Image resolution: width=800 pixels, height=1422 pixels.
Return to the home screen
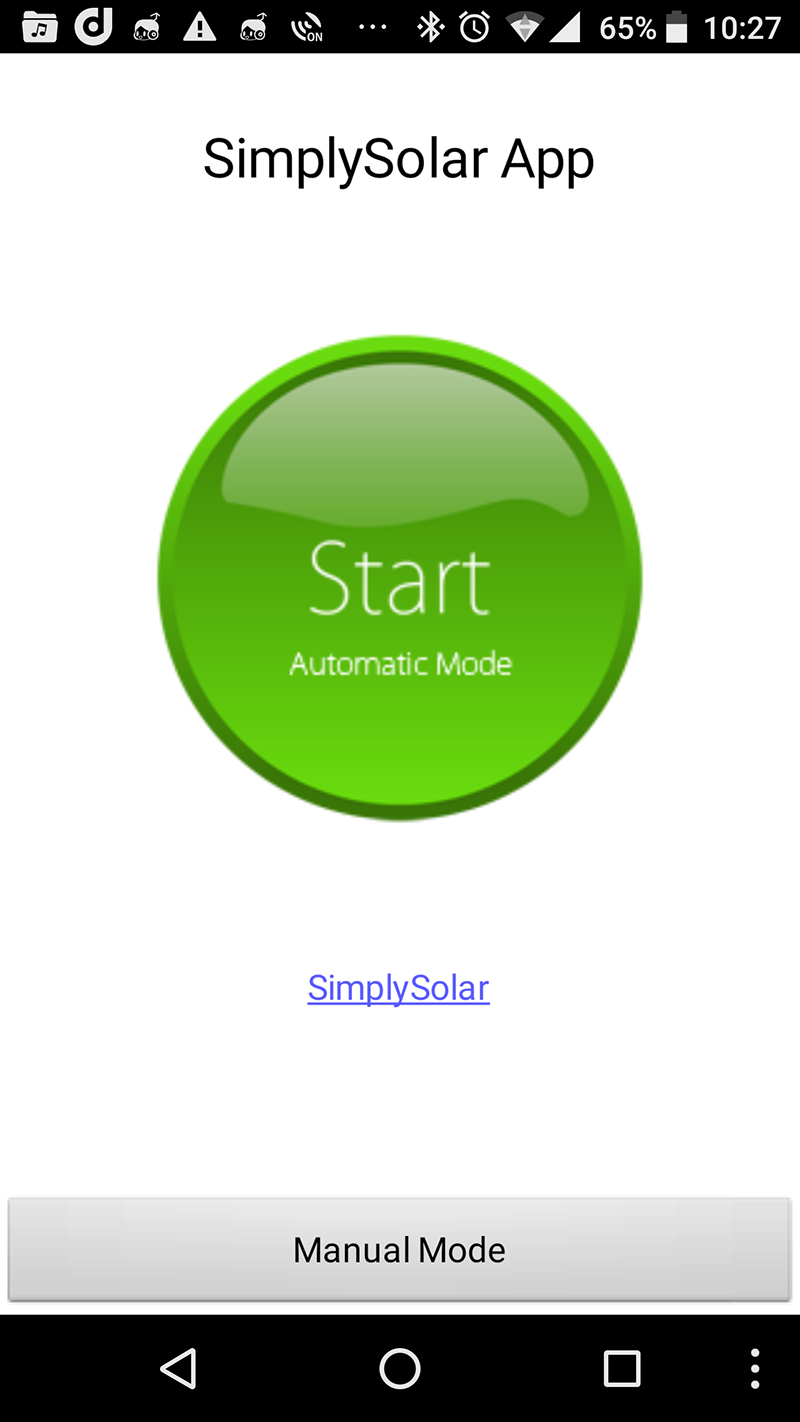tap(399, 1368)
